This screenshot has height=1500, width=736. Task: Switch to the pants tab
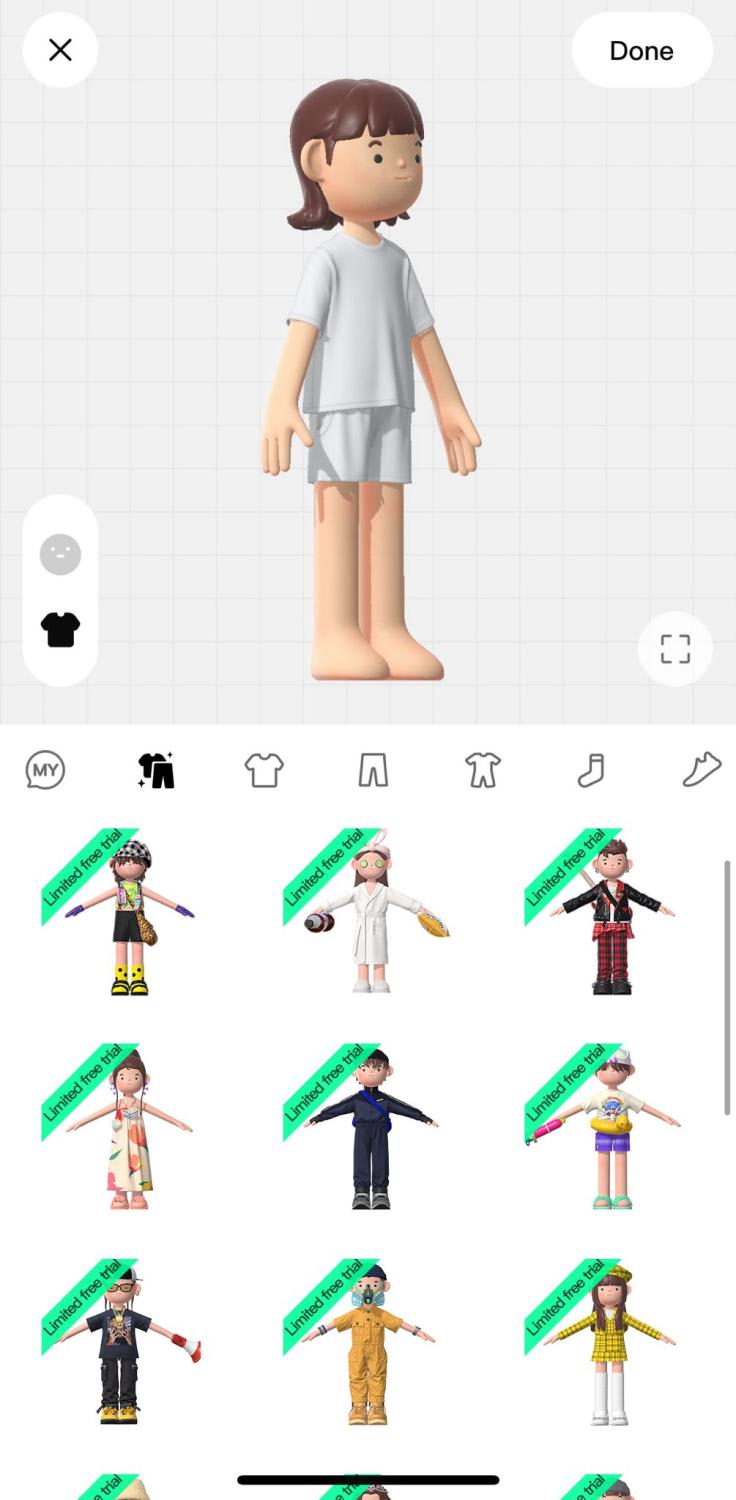(x=373, y=770)
